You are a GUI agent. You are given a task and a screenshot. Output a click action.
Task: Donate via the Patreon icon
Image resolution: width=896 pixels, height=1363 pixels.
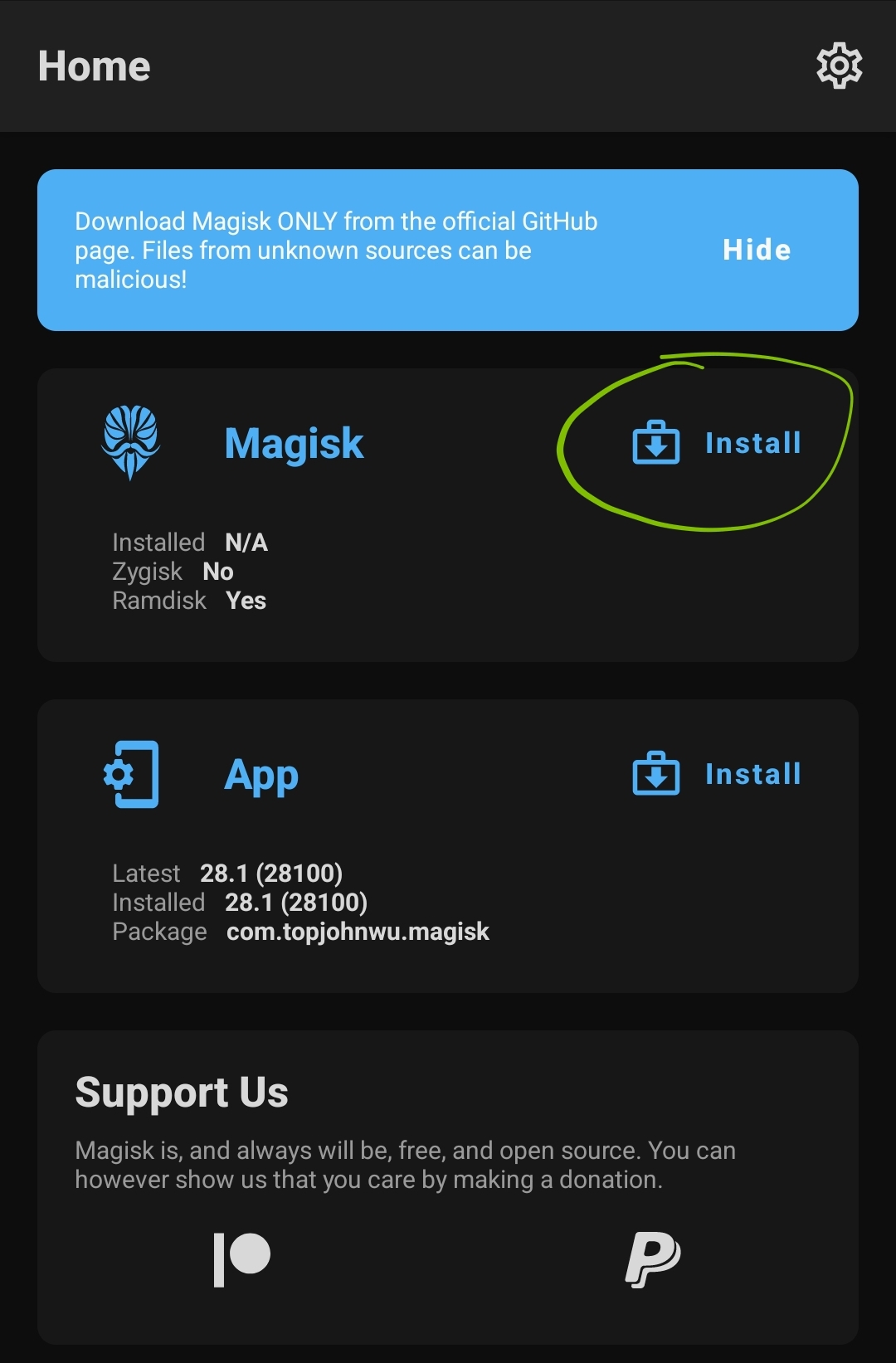pos(242,1258)
